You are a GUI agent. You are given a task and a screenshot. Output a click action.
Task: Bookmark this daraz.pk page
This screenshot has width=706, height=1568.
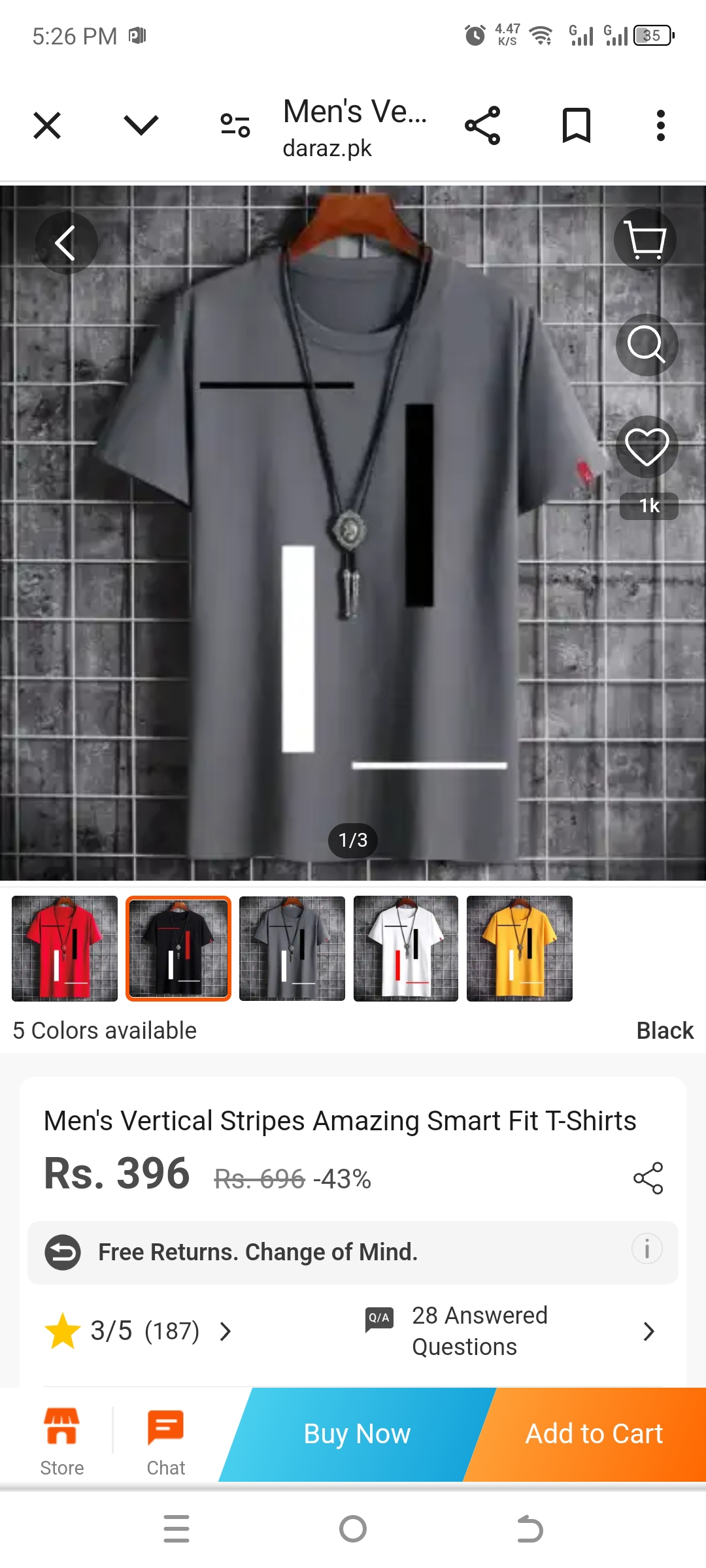point(577,125)
